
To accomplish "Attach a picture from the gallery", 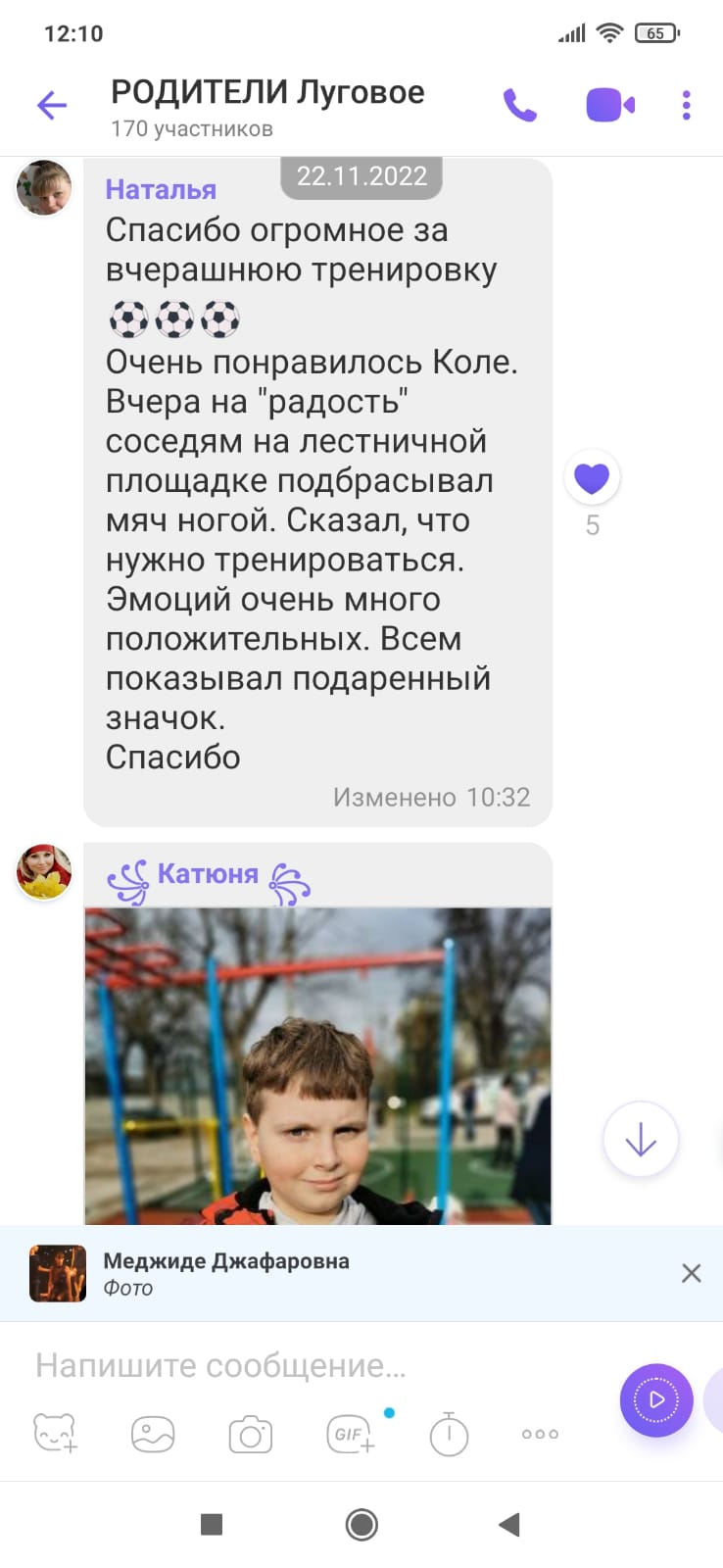I will (x=153, y=1435).
